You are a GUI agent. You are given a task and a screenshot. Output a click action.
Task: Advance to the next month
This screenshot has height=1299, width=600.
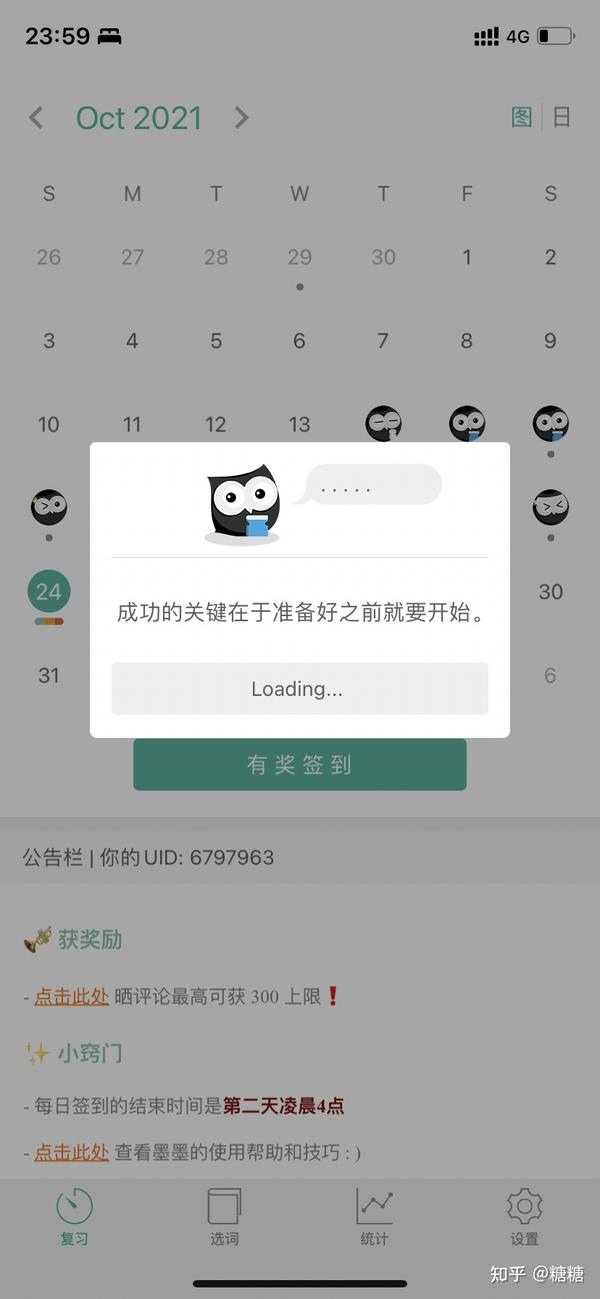click(x=241, y=118)
